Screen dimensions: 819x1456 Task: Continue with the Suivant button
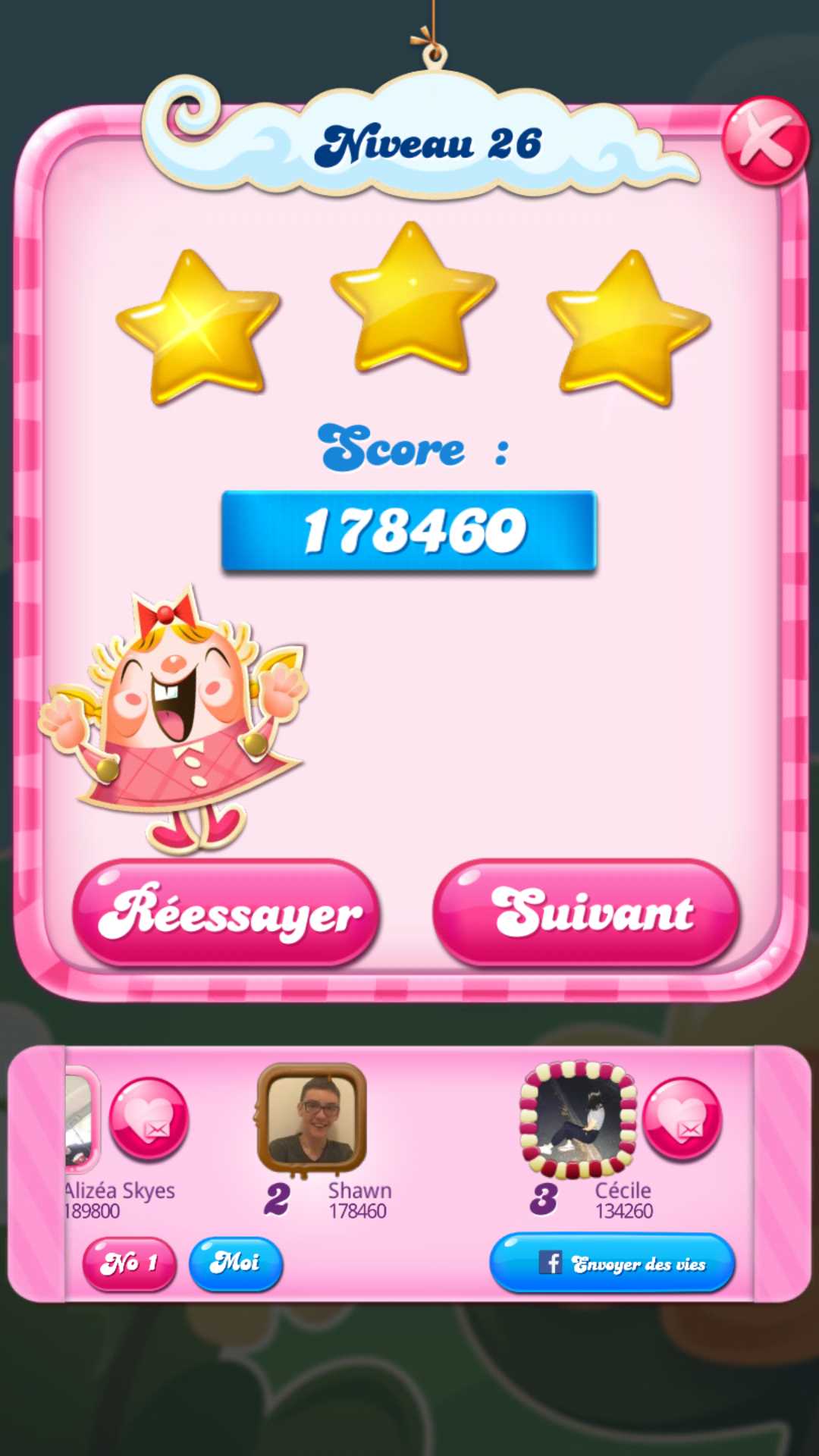tap(586, 913)
